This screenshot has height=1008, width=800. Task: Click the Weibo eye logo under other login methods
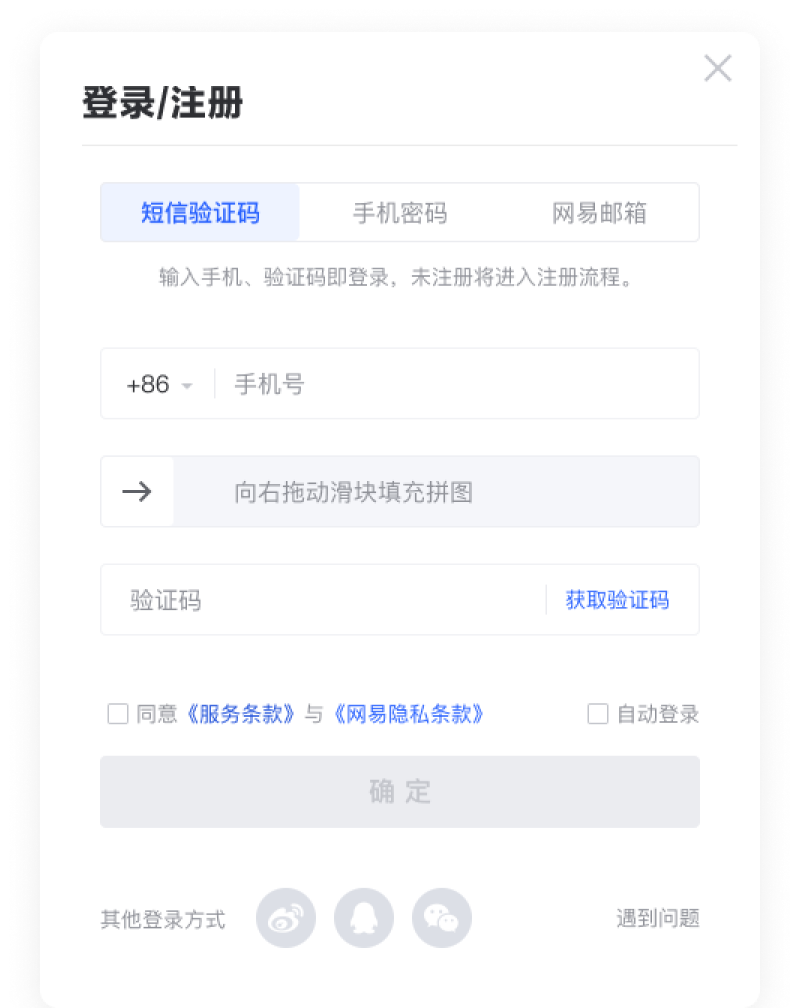pyautogui.click(x=286, y=917)
